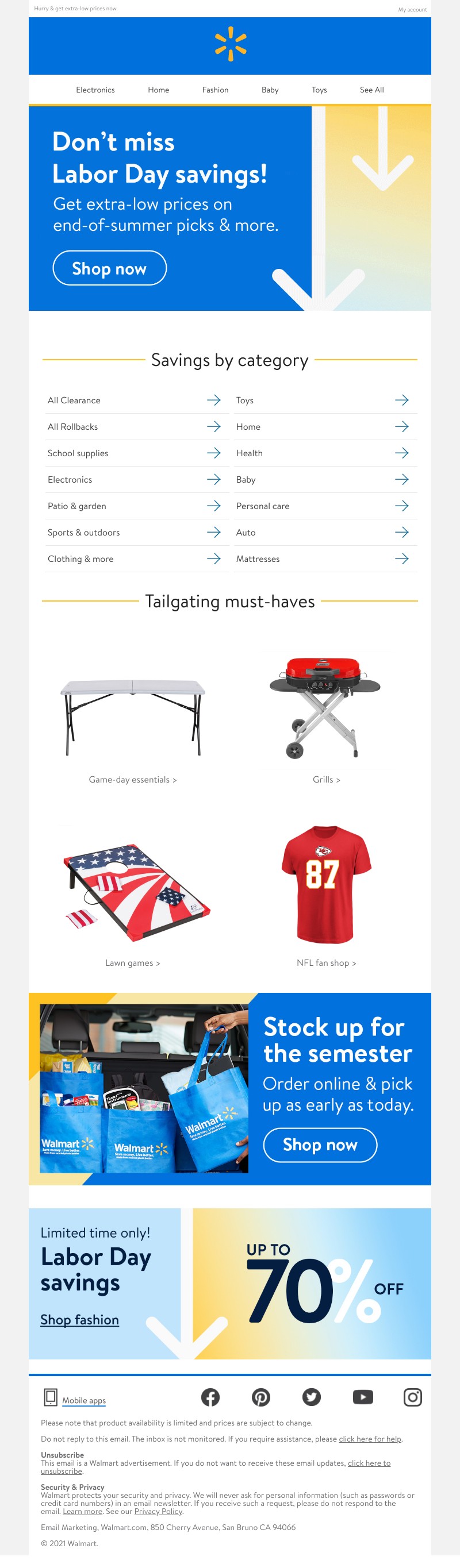View School supplies savings
Screen dimensions: 460x1568
pyautogui.click(x=134, y=453)
